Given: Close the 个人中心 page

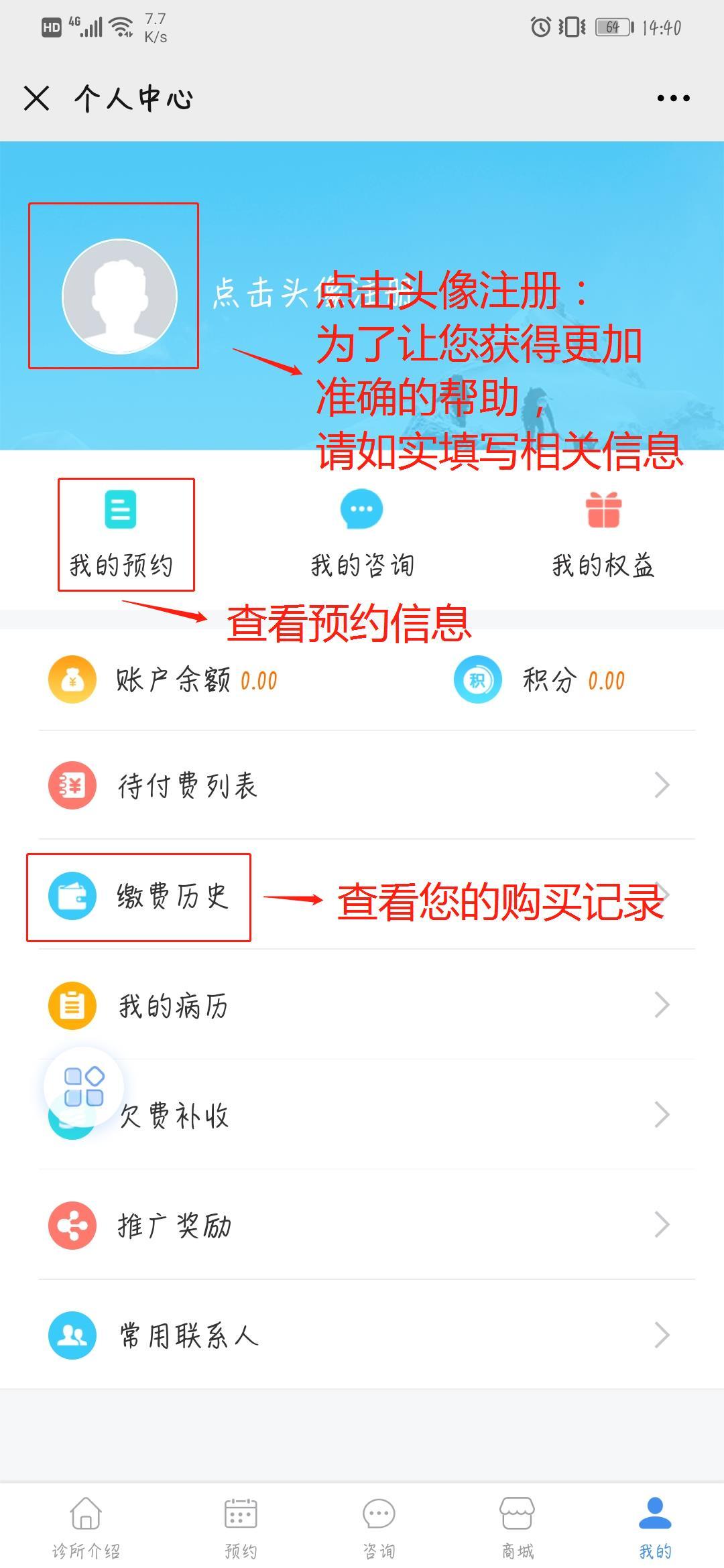Looking at the screenshot, I should coord(36,99).
